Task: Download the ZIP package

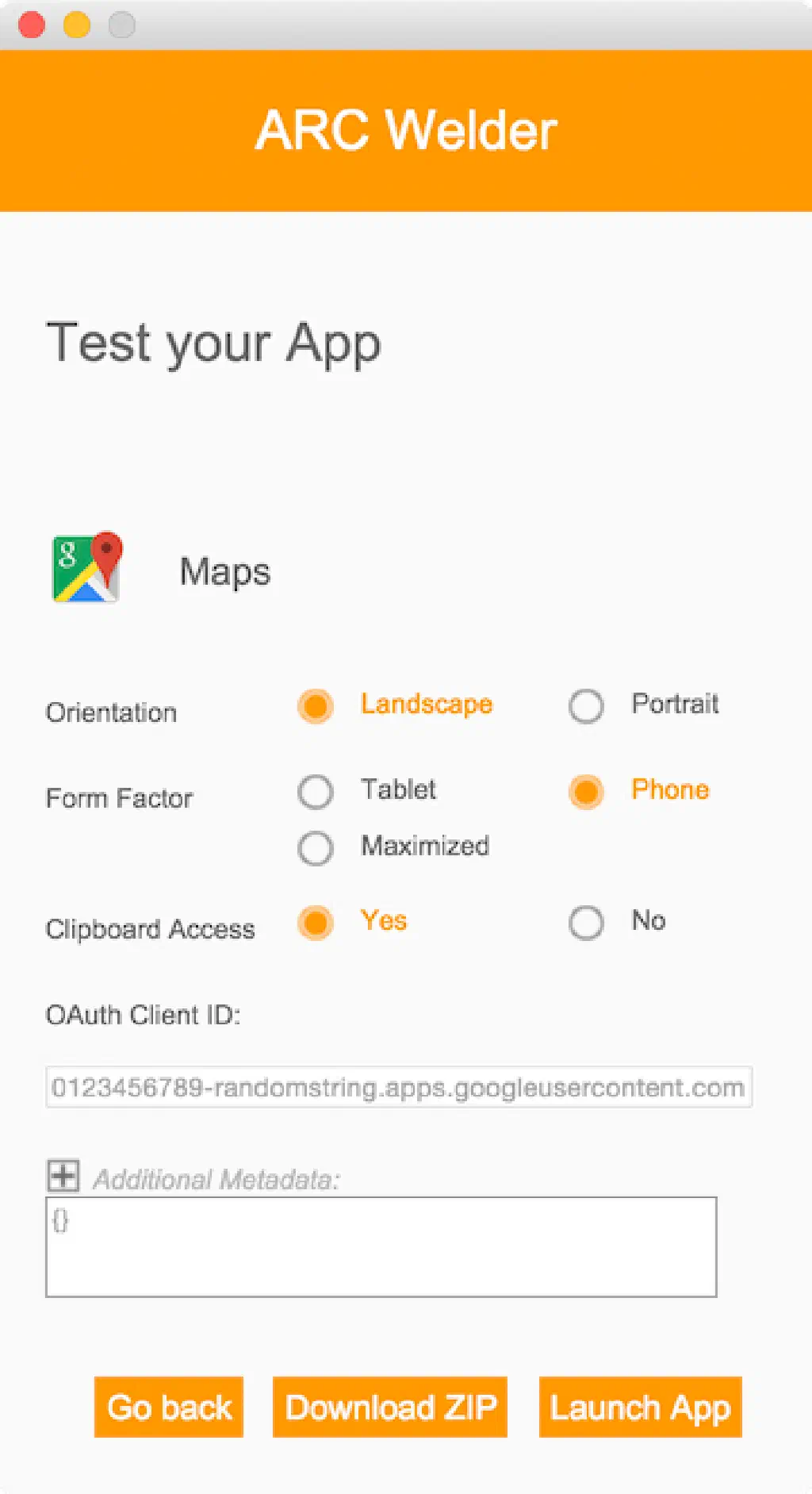Action: tap(390, 1407)
